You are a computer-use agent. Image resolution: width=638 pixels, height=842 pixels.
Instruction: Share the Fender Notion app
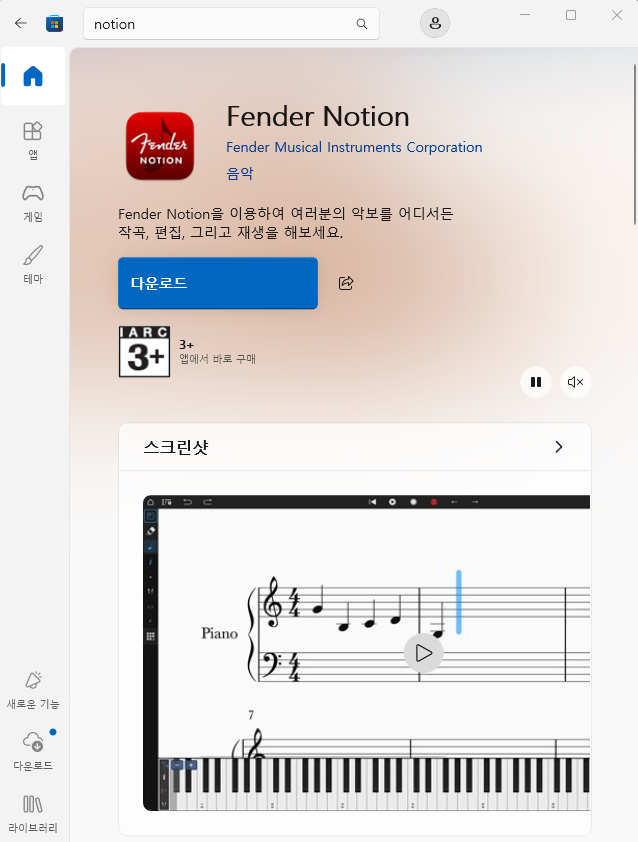coord(346,283)
